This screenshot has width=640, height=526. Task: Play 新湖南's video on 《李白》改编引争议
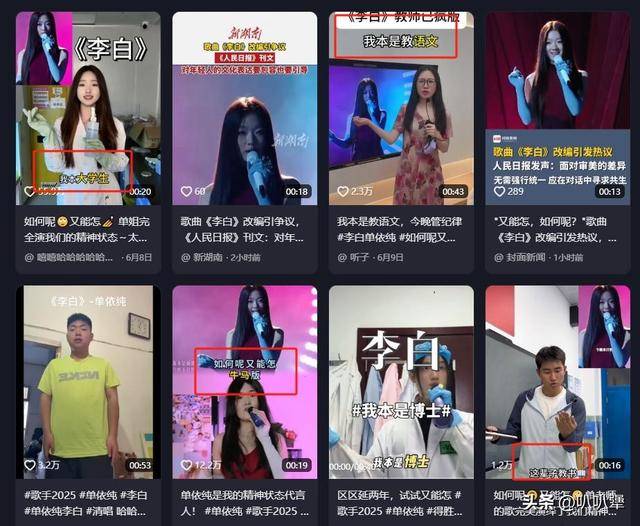(x=244, y=108)
